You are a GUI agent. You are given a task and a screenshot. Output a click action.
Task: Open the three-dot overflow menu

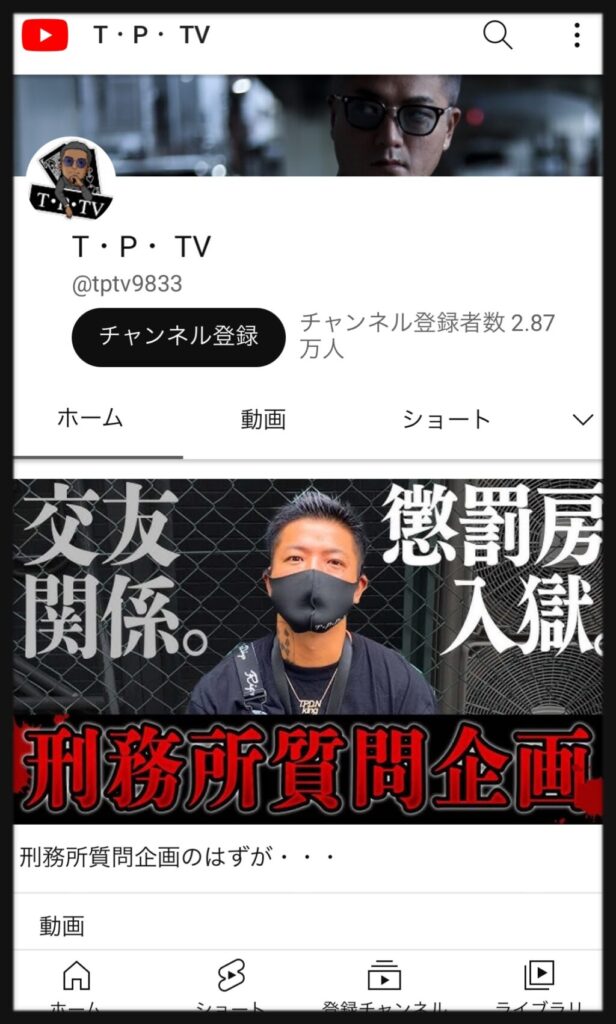click(x=576, y=36)
